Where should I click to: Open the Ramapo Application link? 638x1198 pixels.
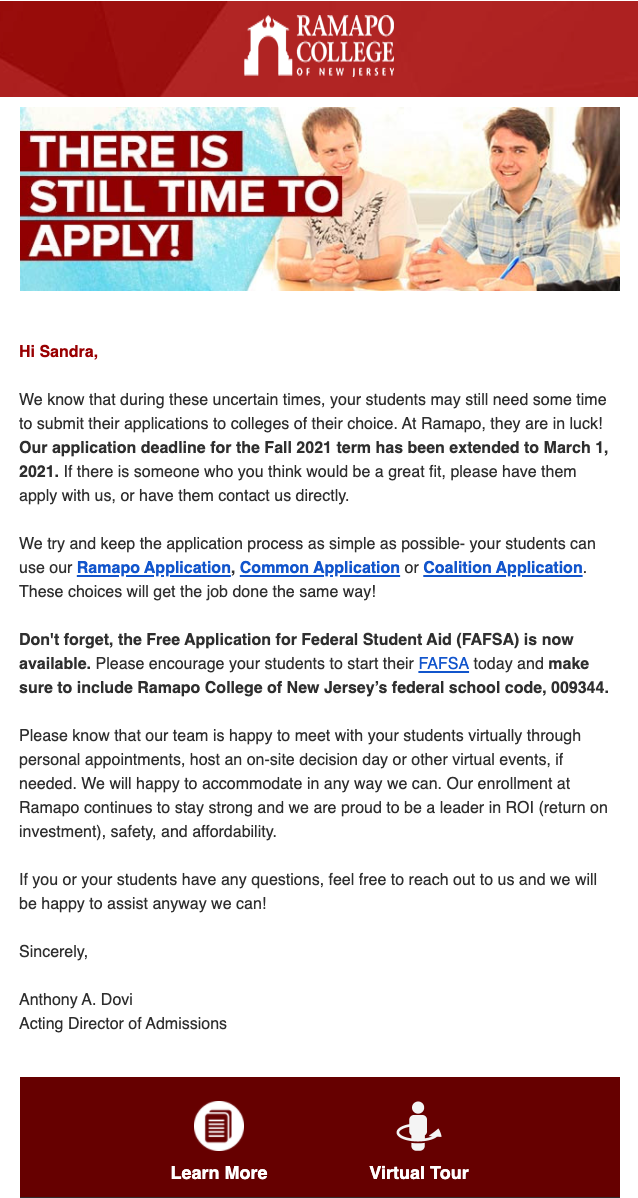[x=154, y=568]
